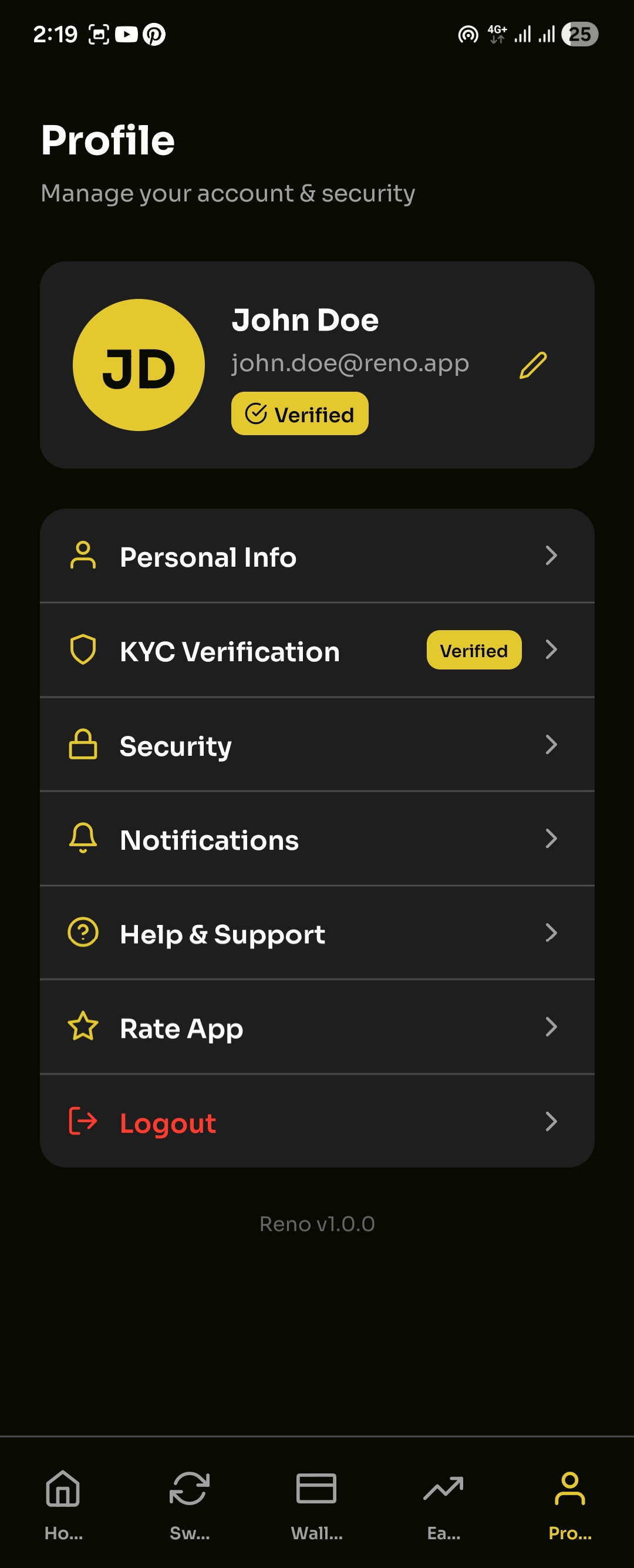This screenshot has height=1568, width=634.
Task: Open the Home tab in bottom navigation
Action: (x=63, y=1503)
